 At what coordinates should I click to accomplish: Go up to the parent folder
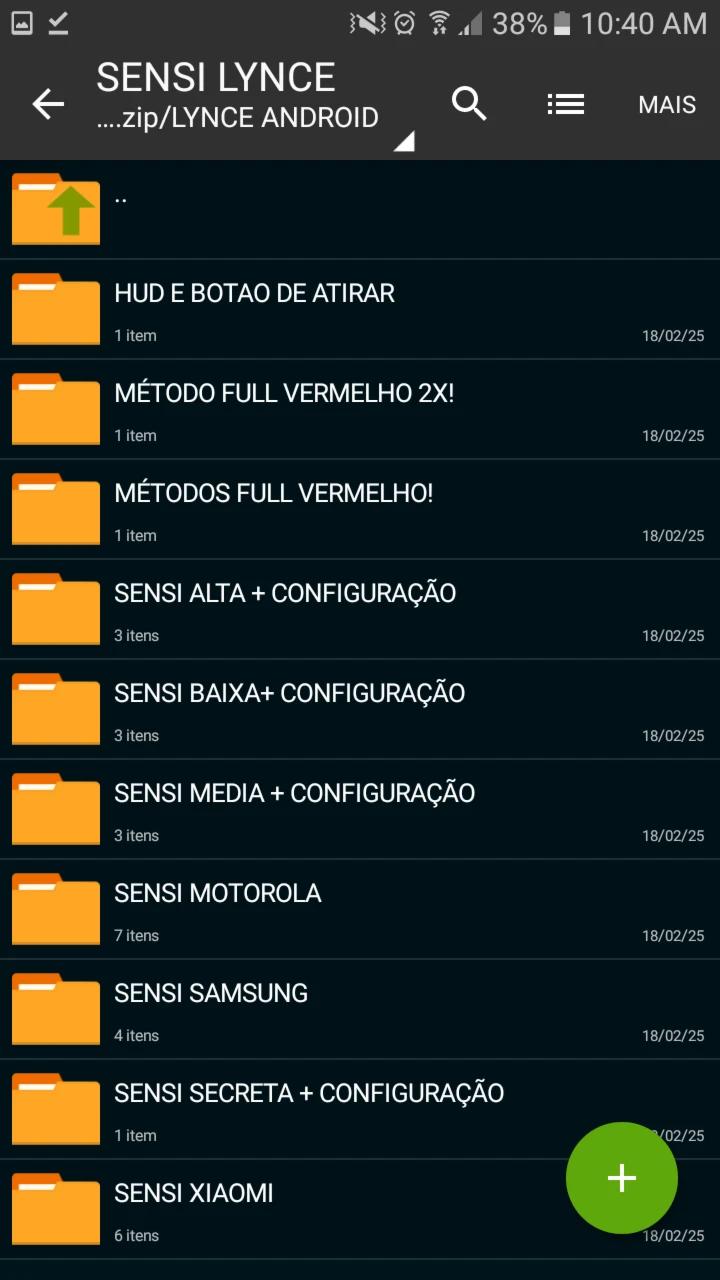click(x=360, y=209)
